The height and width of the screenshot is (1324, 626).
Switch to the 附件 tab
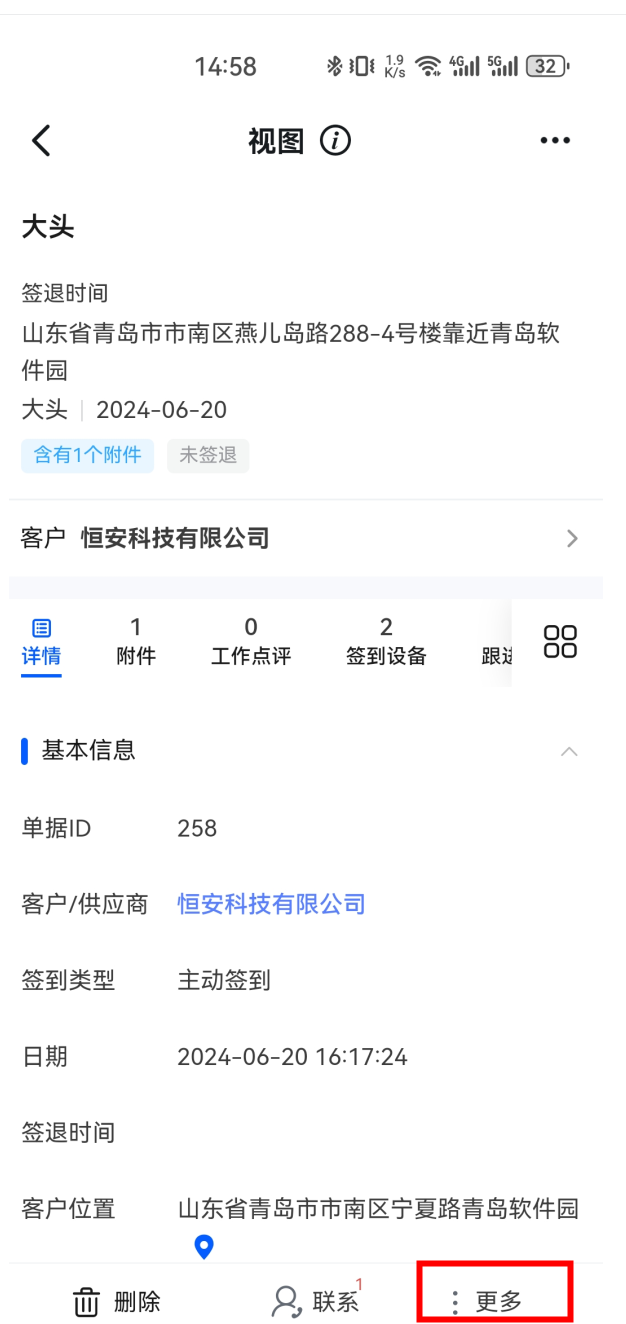[x=136, y=642]
